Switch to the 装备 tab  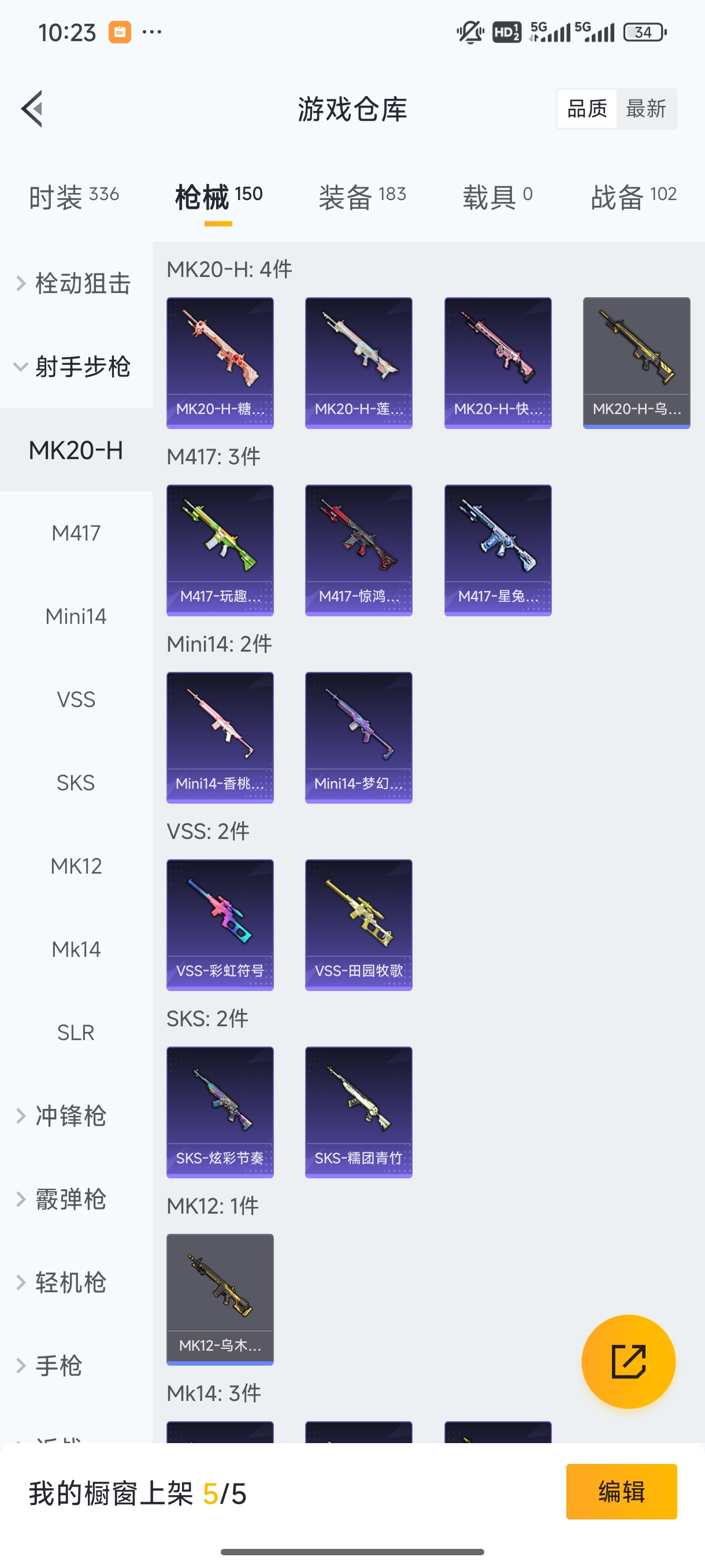pos(362,197)
